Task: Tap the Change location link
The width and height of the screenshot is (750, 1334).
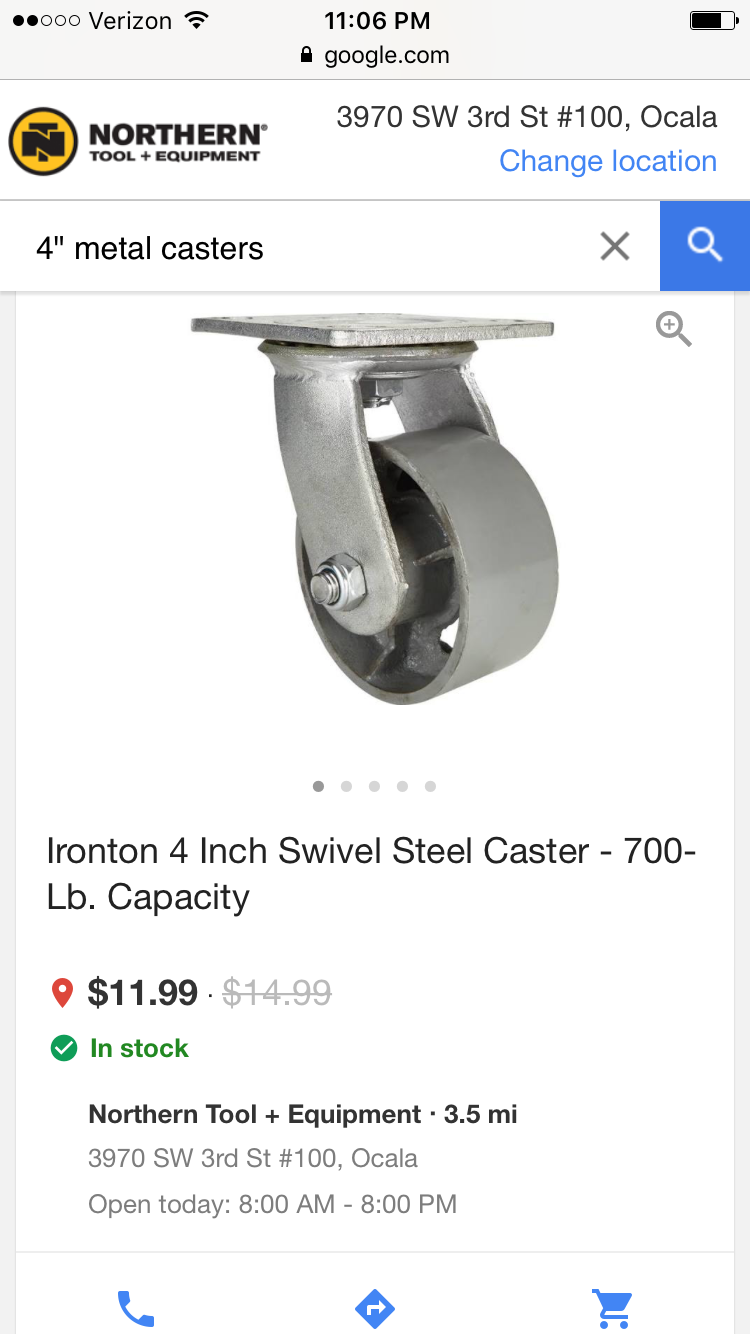Action: [x=608, y=161]
